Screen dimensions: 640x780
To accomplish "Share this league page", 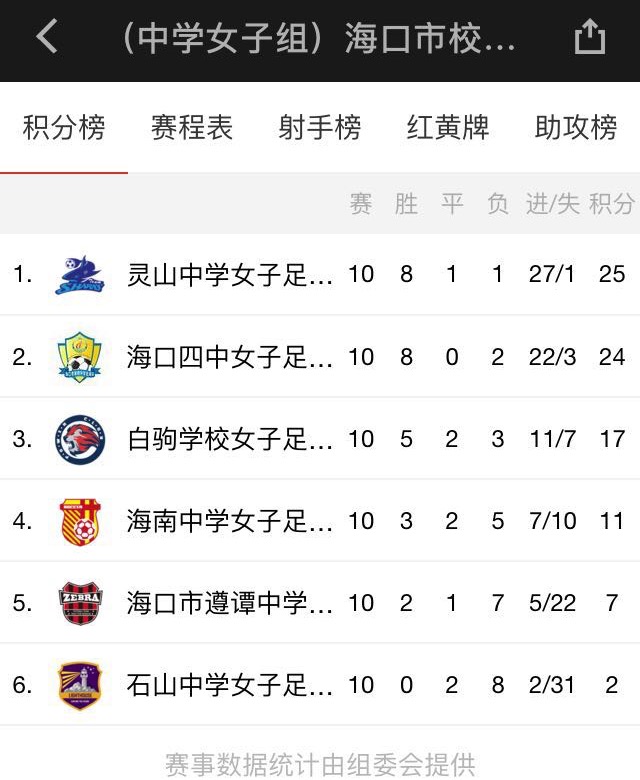I will click(x=590, y=38).
